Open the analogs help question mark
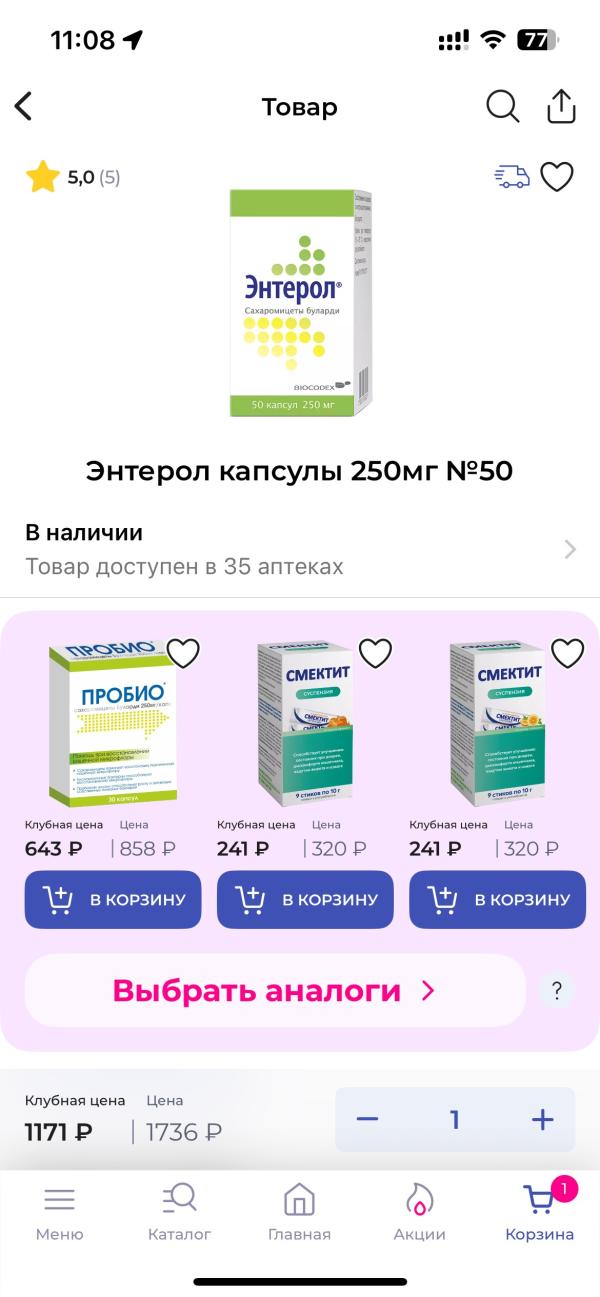The width and height of the screenshot is (600, 1297). coord(557,990)
